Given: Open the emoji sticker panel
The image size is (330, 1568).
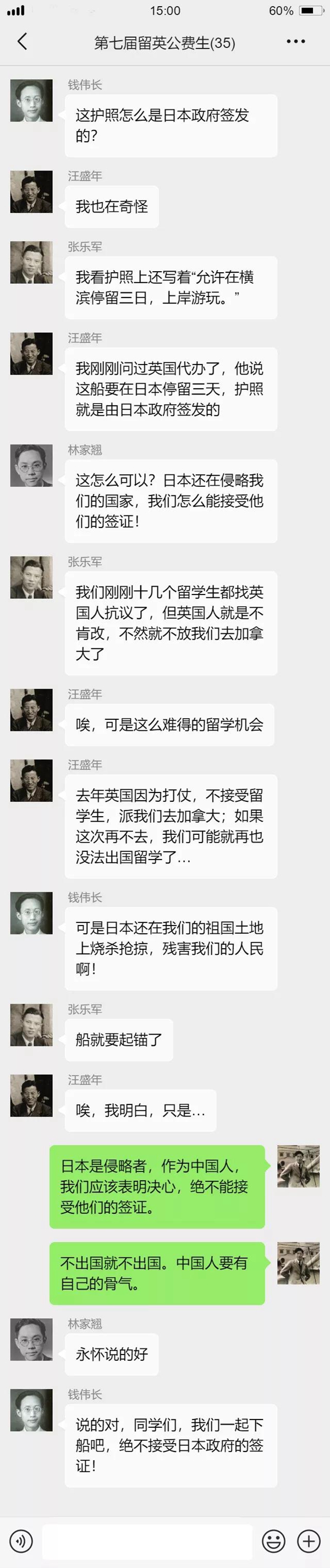Looking at the screenshot, I should [273, 1541].
